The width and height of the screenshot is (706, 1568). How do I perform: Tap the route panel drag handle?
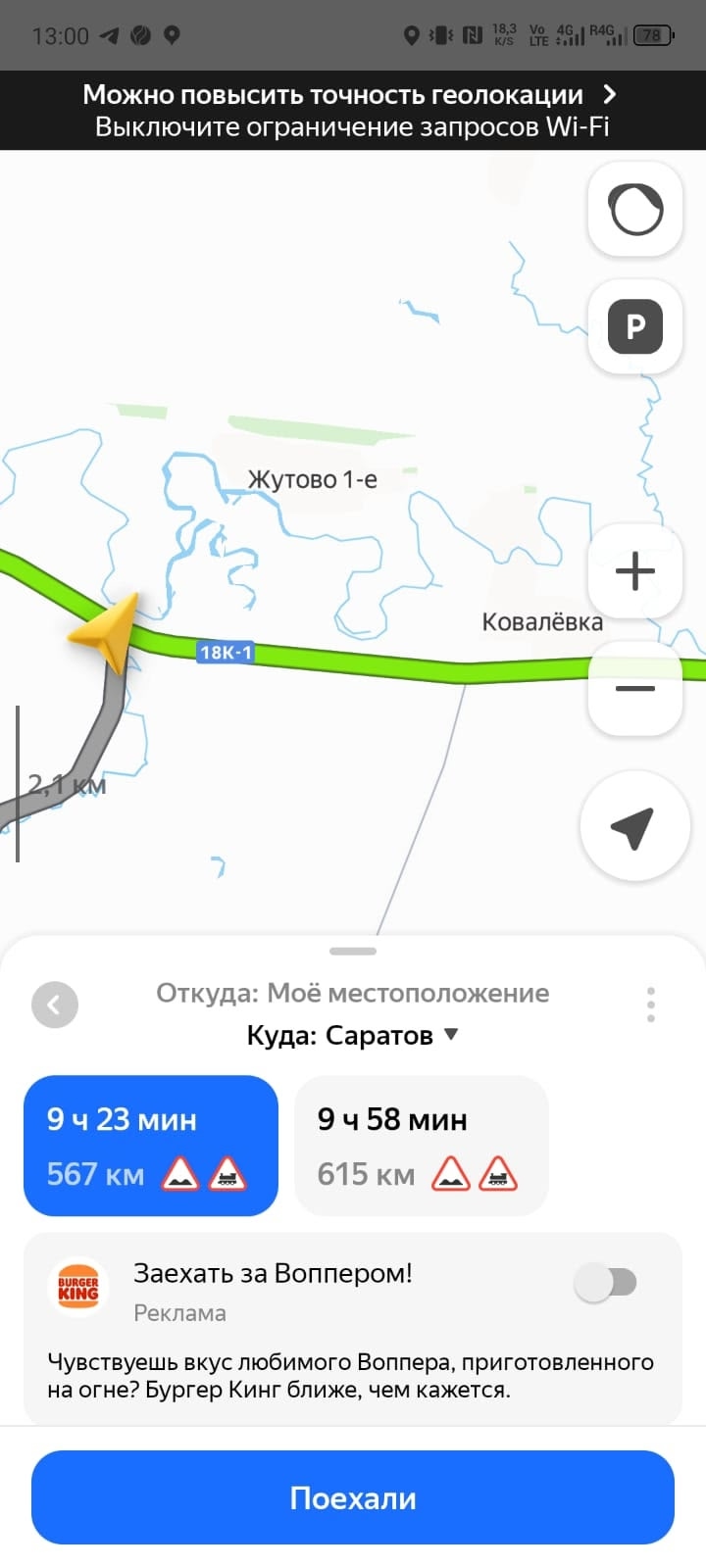pos(353,951)
